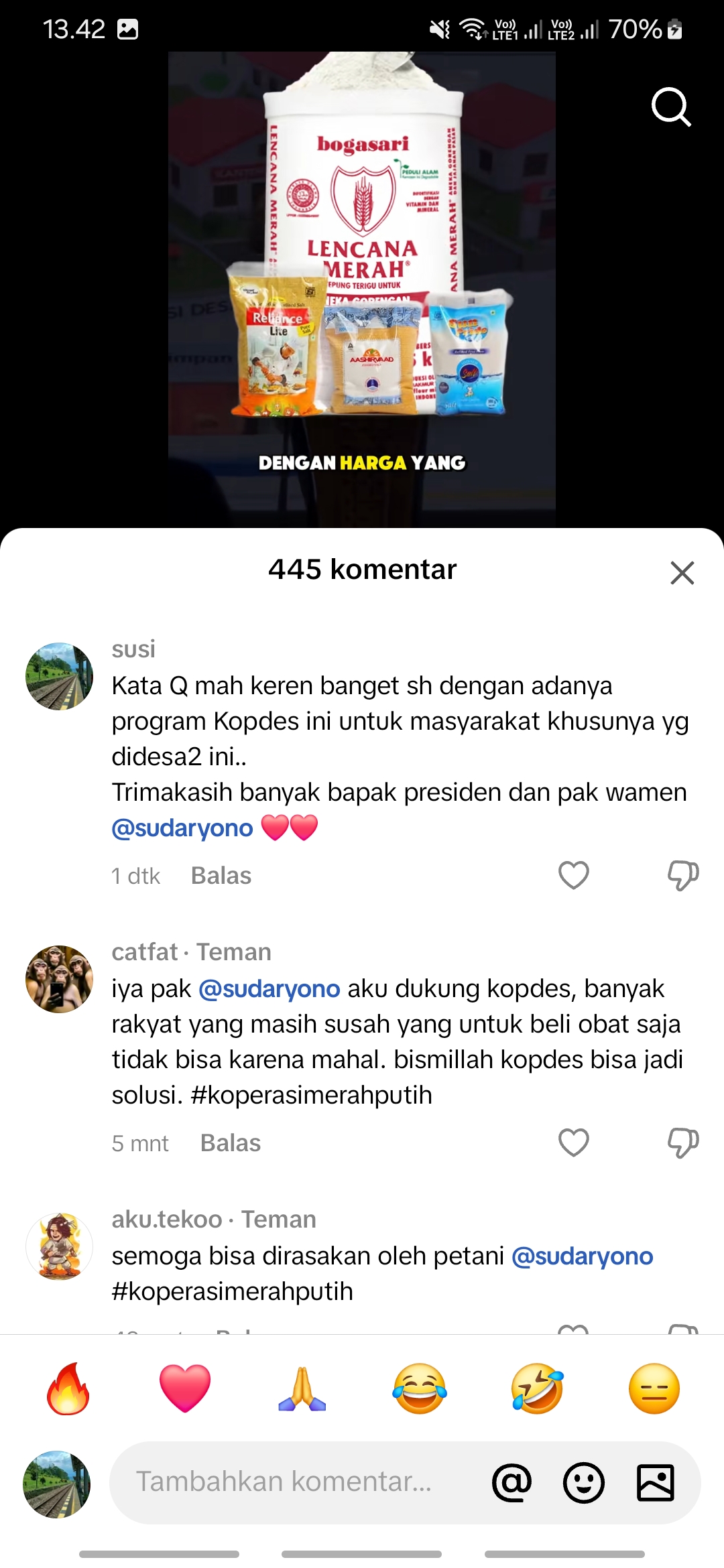Like susi's comment

[x=574, y=875]
